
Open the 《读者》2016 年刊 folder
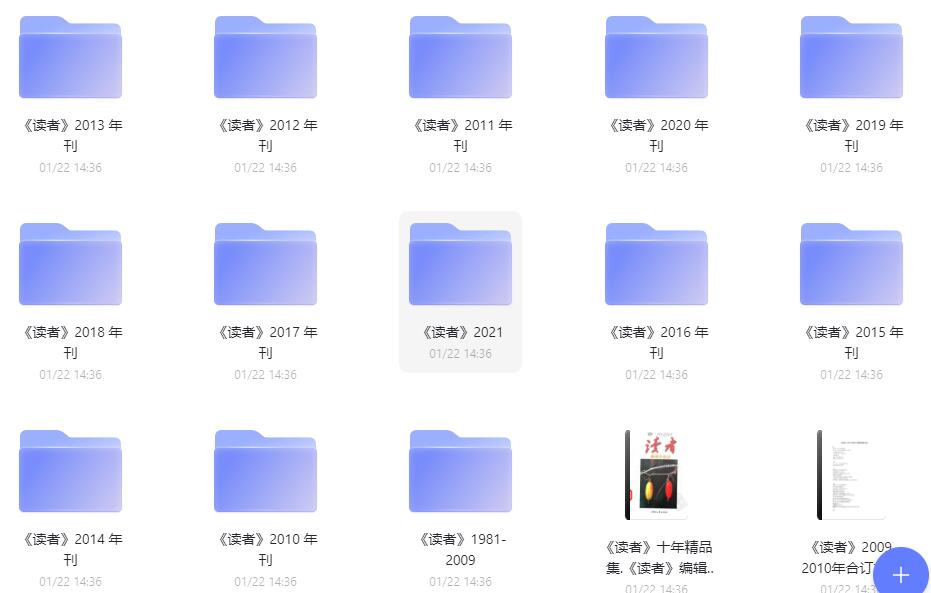[x=656, y=265]
